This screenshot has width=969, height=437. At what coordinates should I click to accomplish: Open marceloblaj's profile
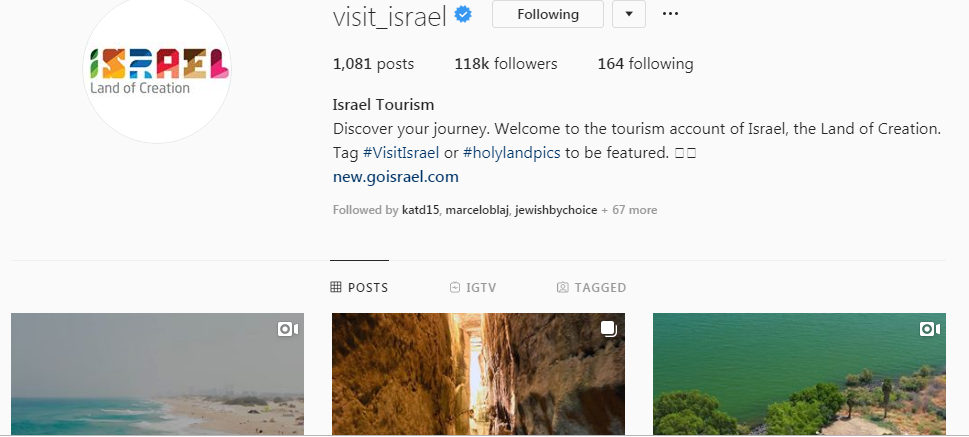476,210
